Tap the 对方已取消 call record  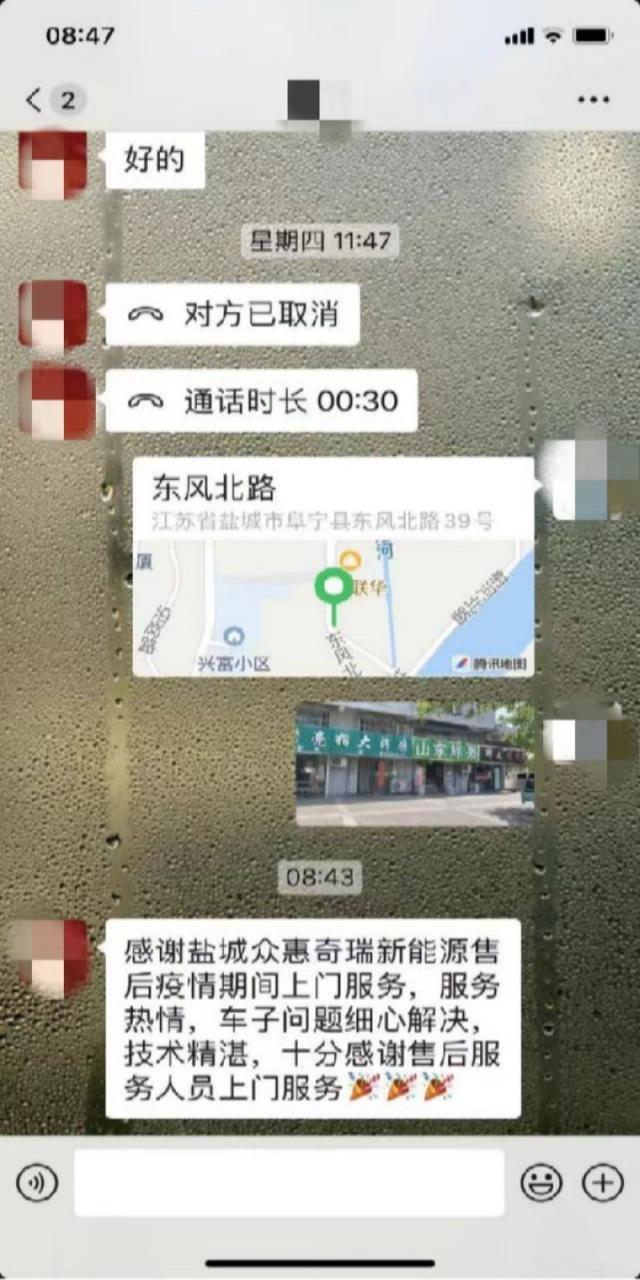click(x=232, y=315)
